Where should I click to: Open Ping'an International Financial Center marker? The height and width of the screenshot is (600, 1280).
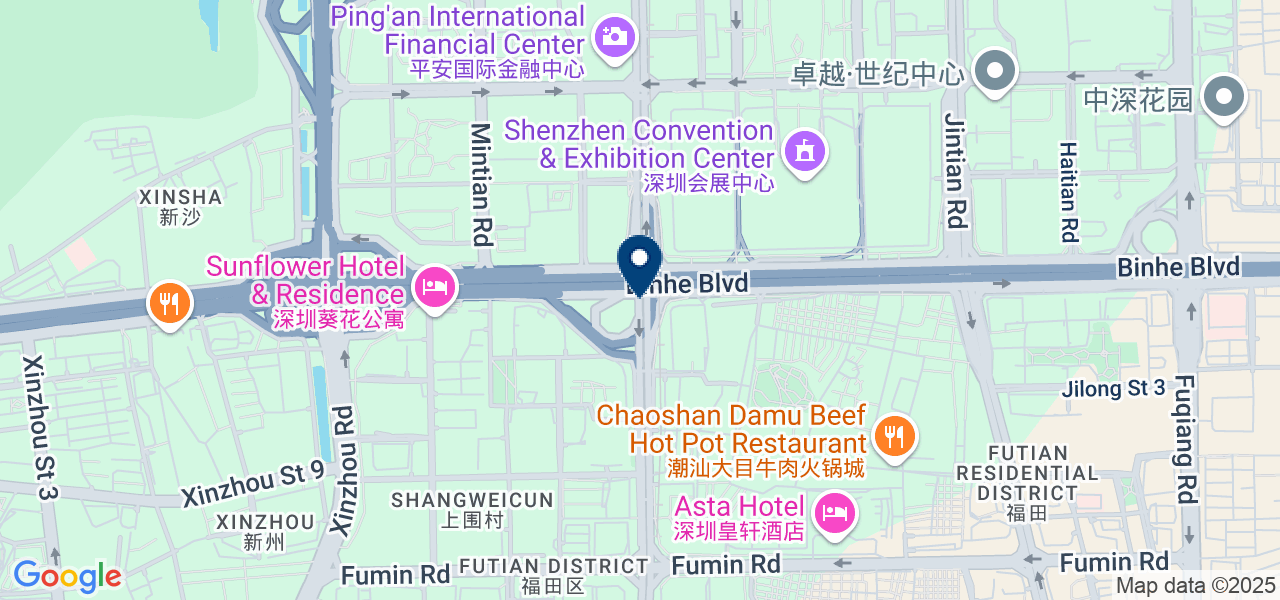613,39
